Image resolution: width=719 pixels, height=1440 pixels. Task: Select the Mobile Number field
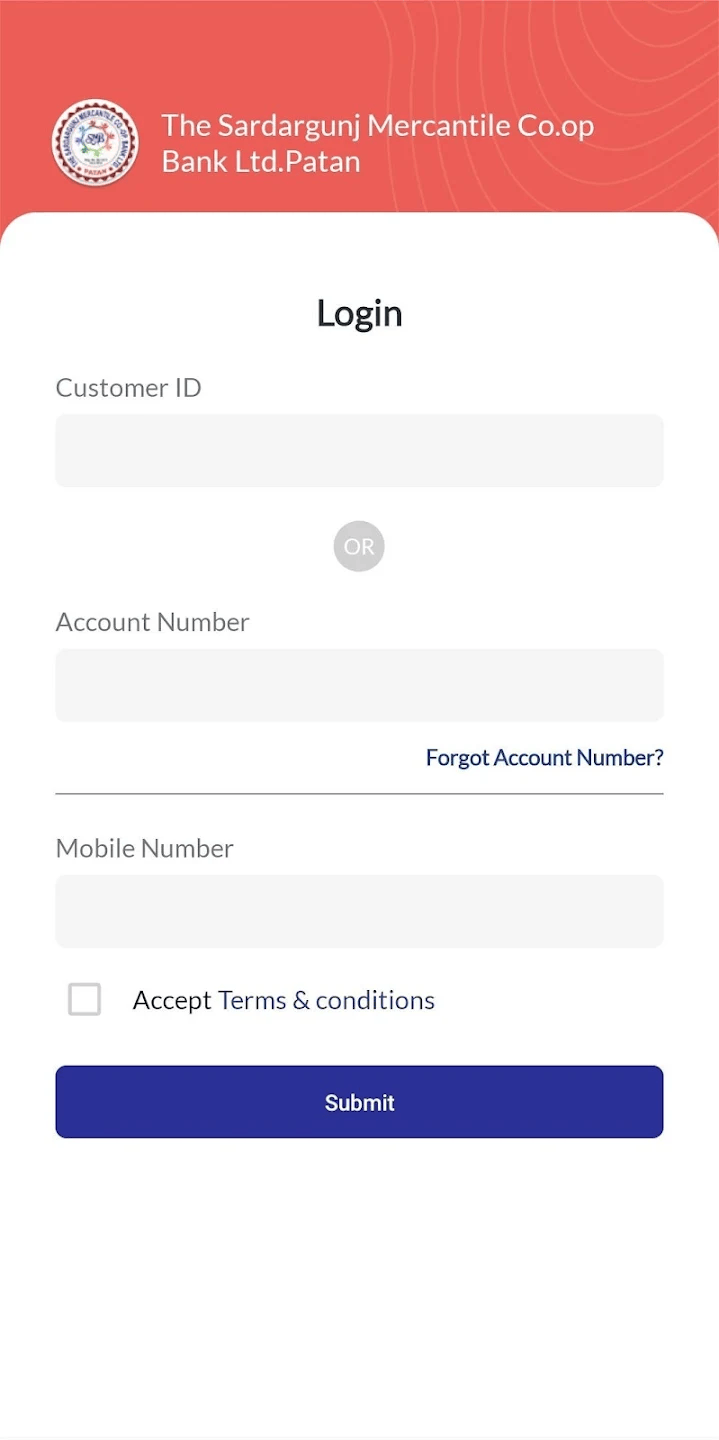tap(359, 911)
